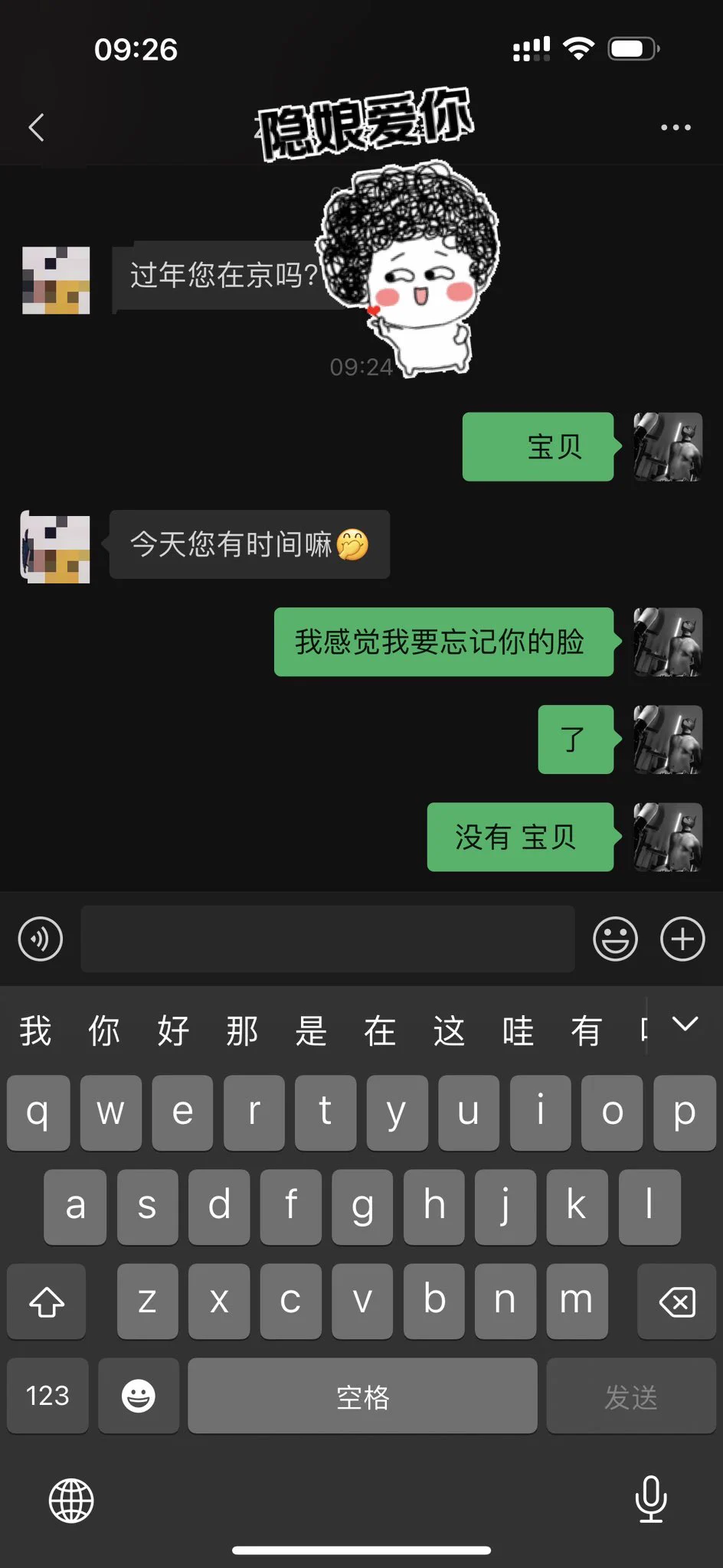
Task: Switch to voice message input
Action: coord(41,939)
